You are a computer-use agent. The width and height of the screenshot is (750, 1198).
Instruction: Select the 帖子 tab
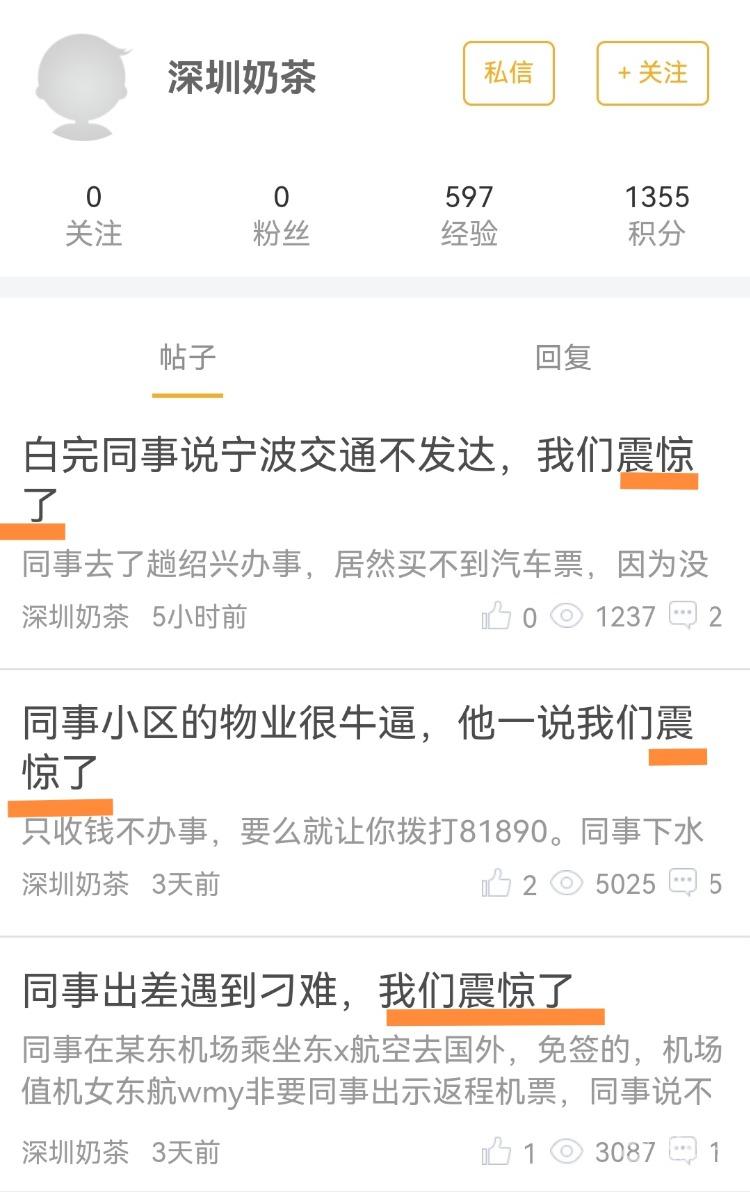pyautogui.click(x=187, y=357)
